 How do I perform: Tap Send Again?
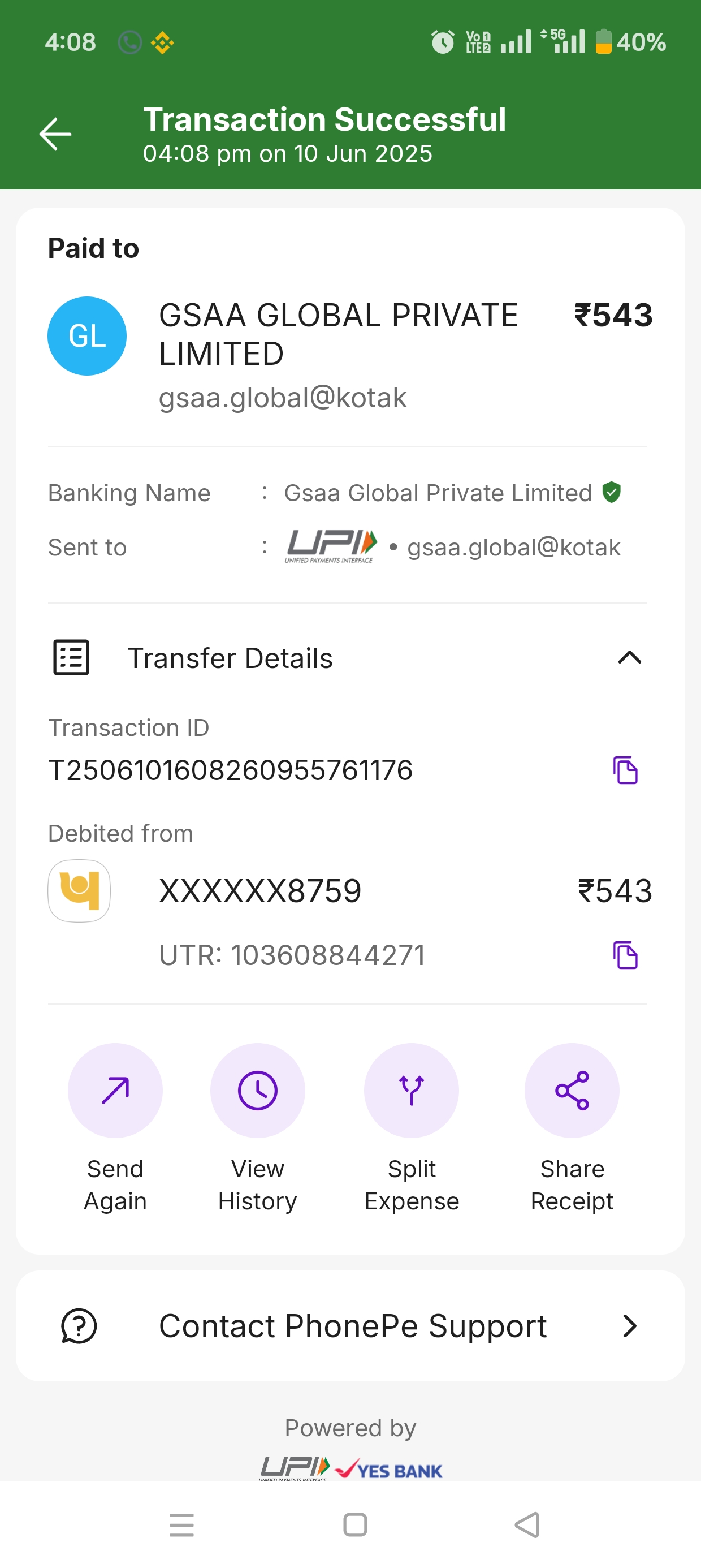pyautogui.click(x=115, y=1091)
